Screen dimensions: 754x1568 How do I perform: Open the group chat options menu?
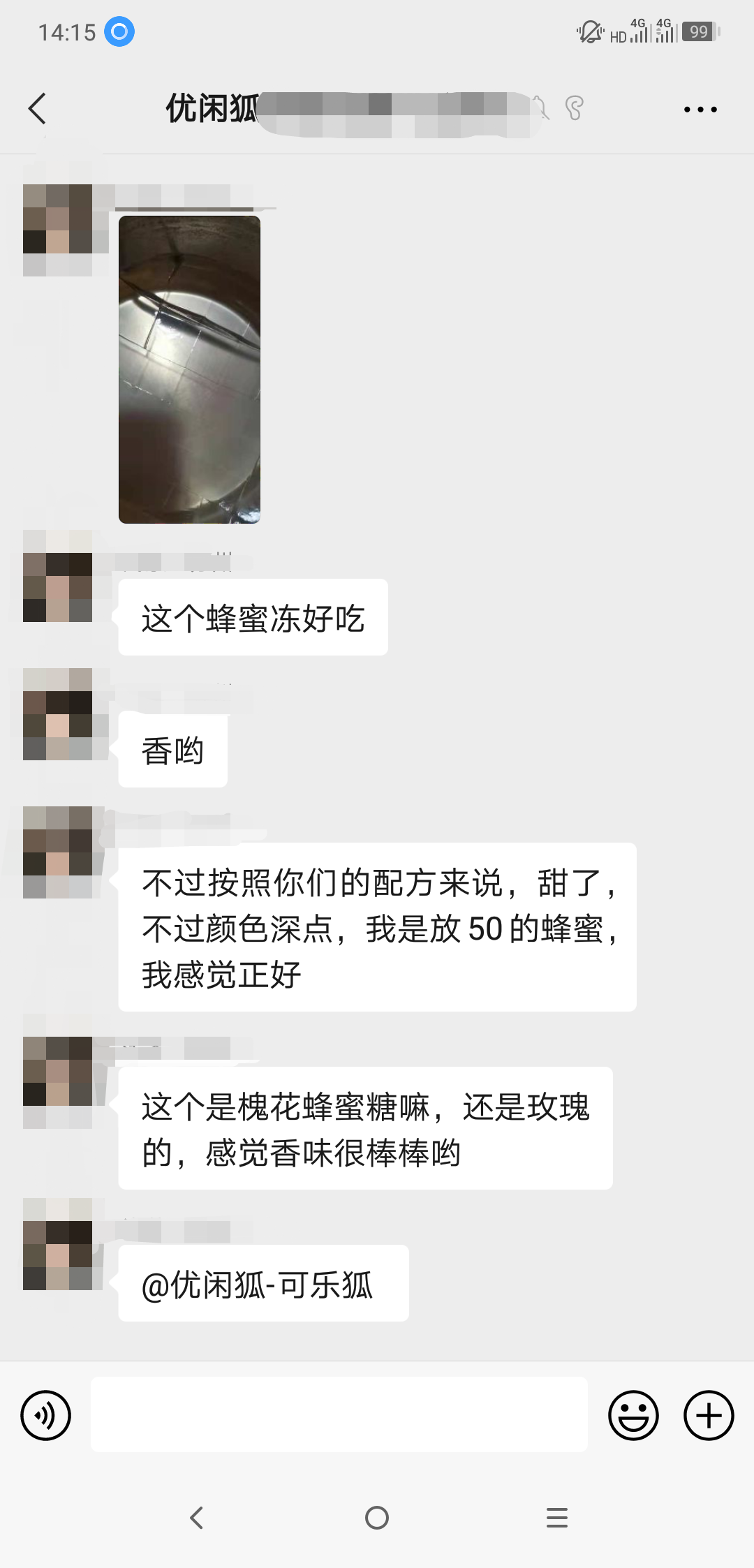pyautogui.click(x=700, y=110)
